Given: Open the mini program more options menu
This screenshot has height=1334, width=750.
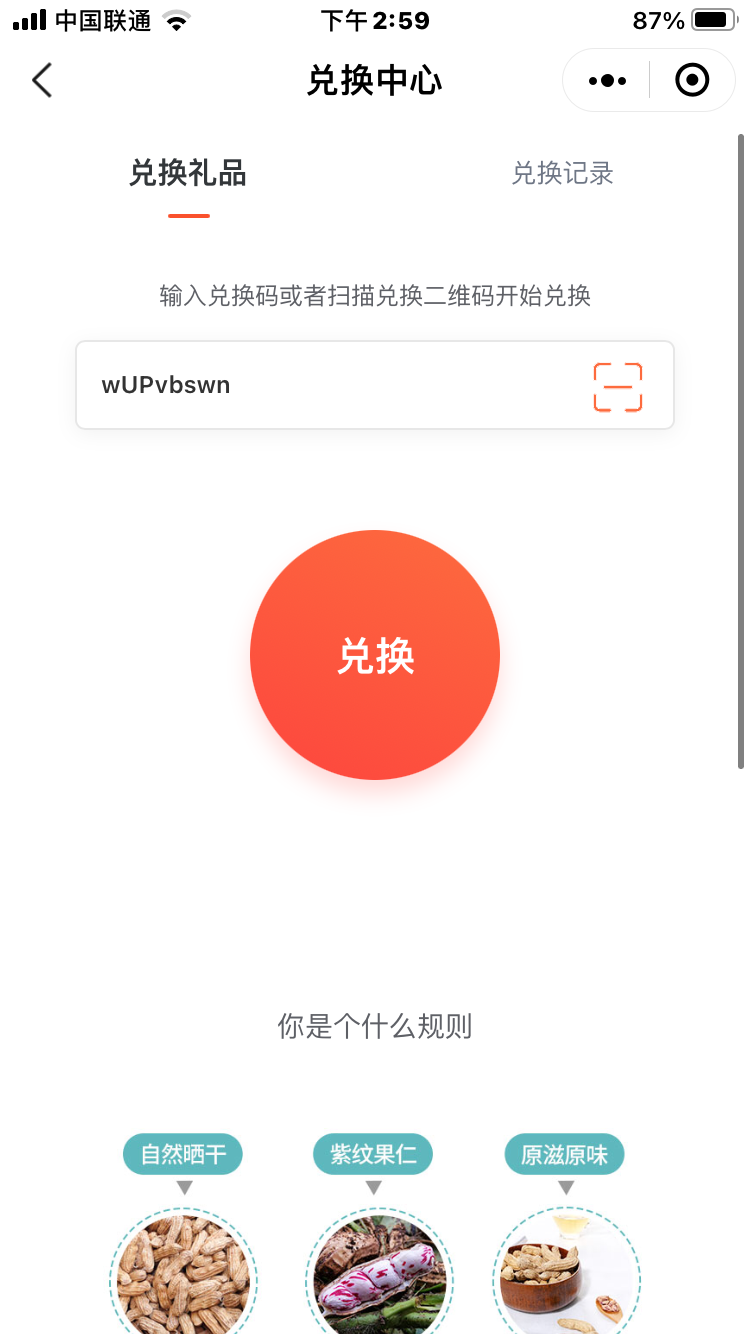Looking at the screenshot, I should click(607, 80).
